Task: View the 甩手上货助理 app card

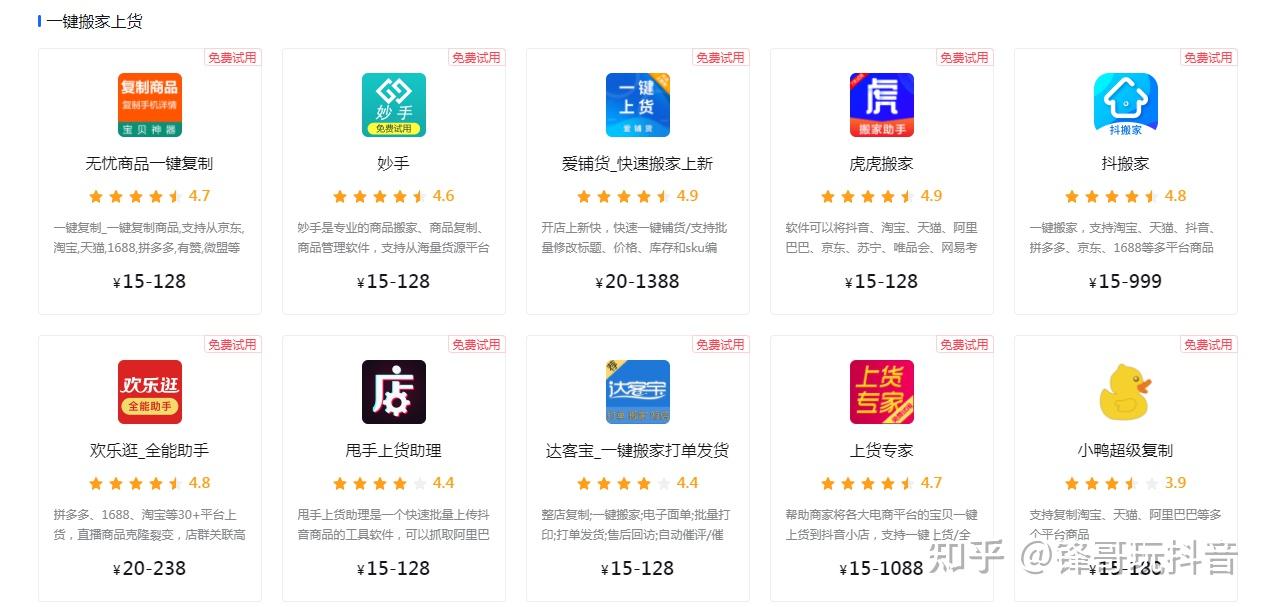Action: (393, 451)
